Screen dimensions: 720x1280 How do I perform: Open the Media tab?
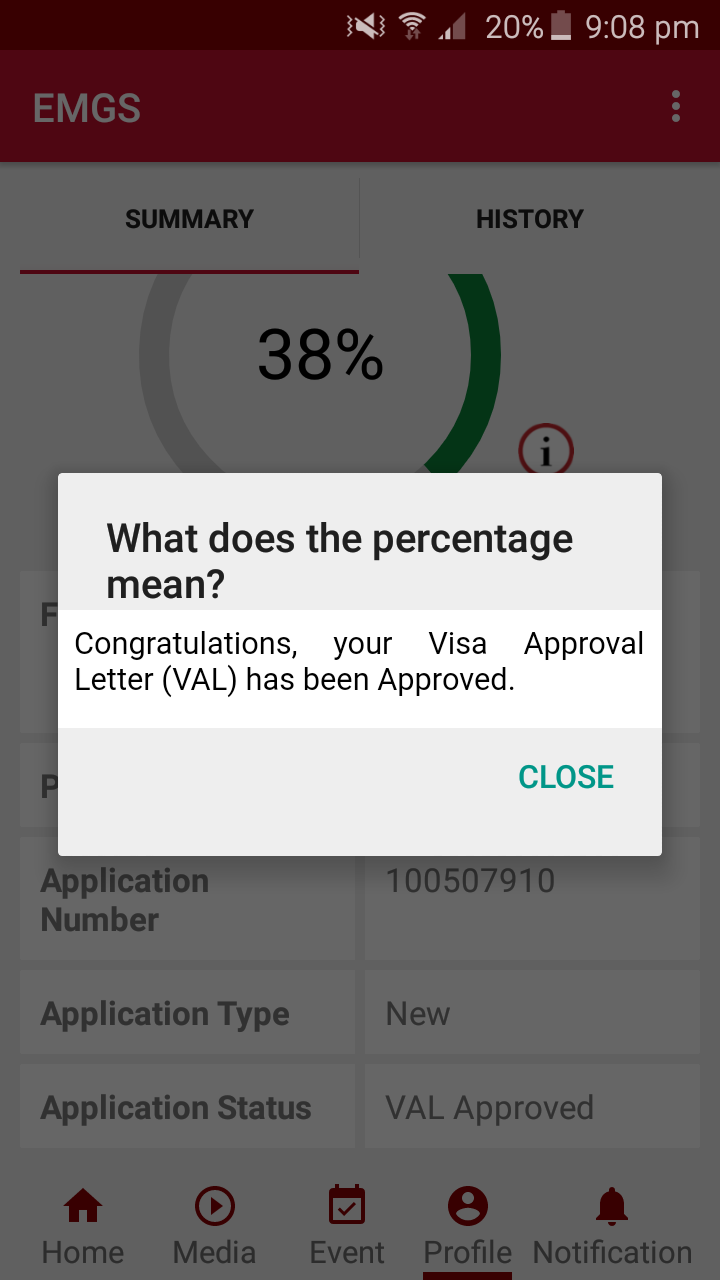215,1227
